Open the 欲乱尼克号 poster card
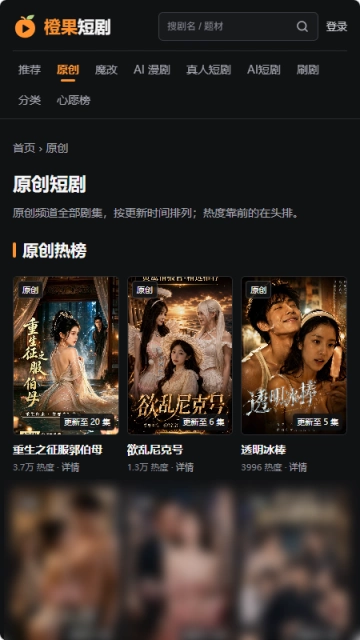Screen dimensions: 360x640 pos(180,356)
